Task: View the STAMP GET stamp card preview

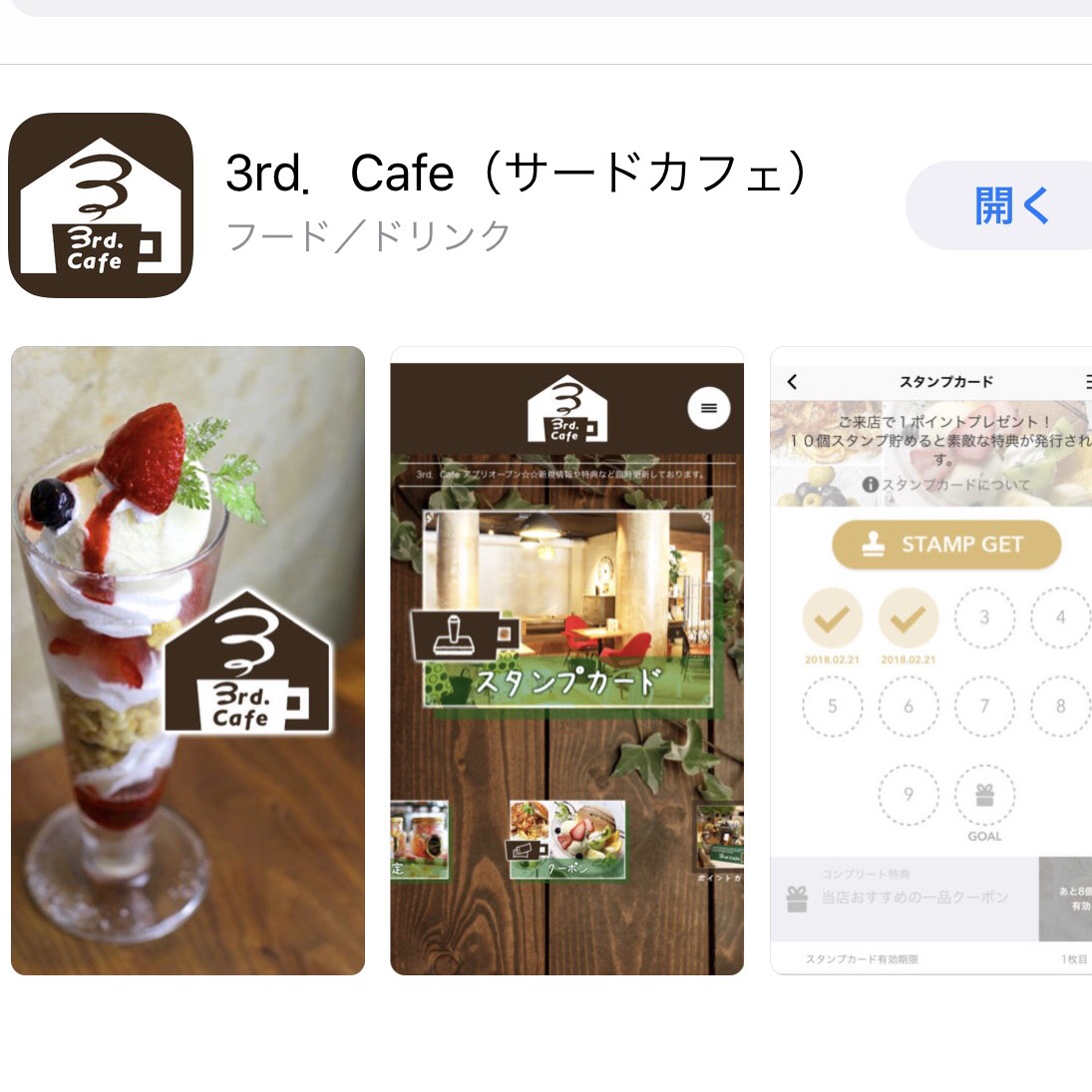Action: 931,660
